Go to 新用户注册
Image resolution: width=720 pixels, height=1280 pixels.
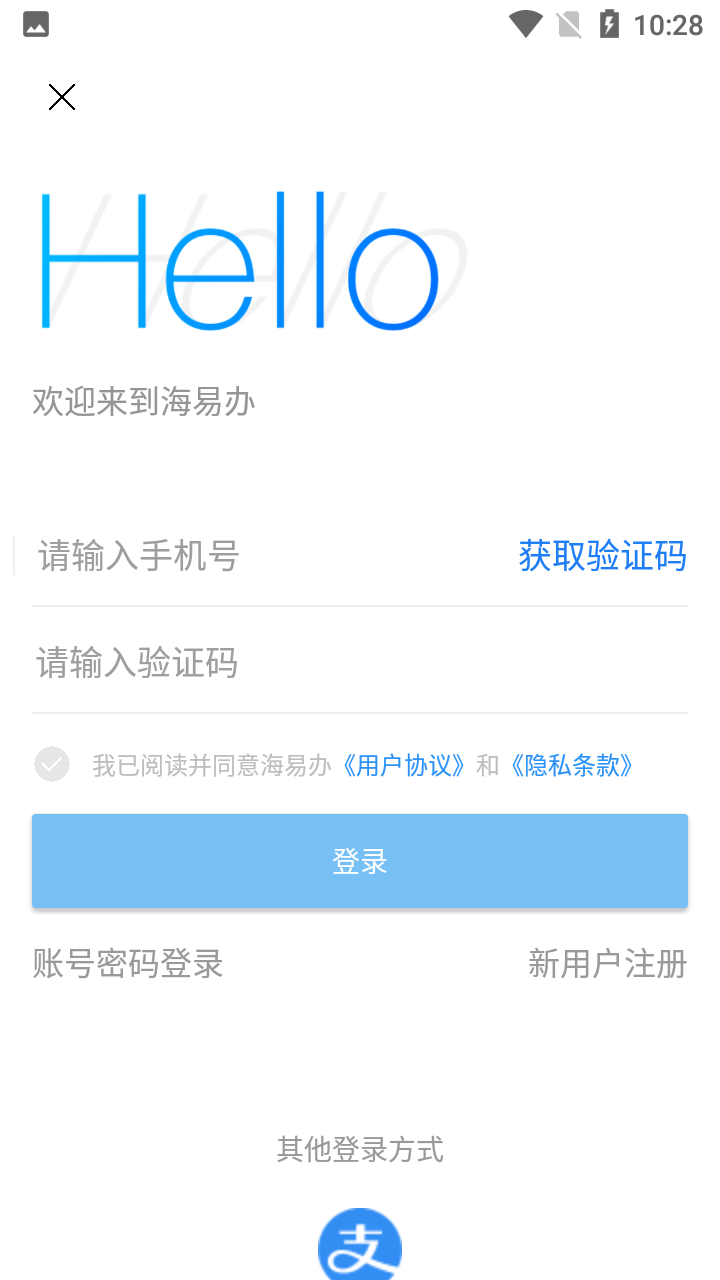pyautogui.click(x=607, y=964)
